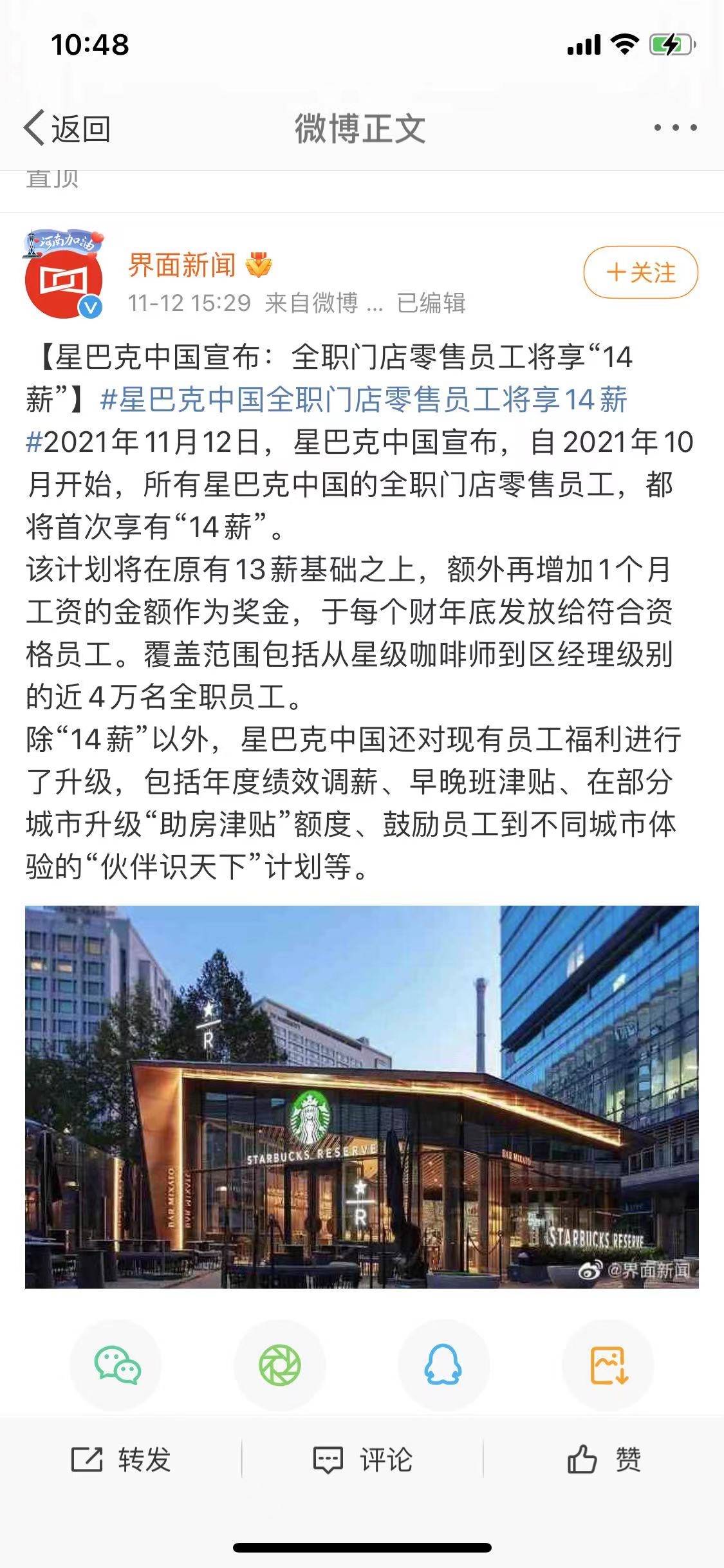Follow 界面新闻 with the +关注 button
Viewport: 724px width, 1568px height.
640,272
